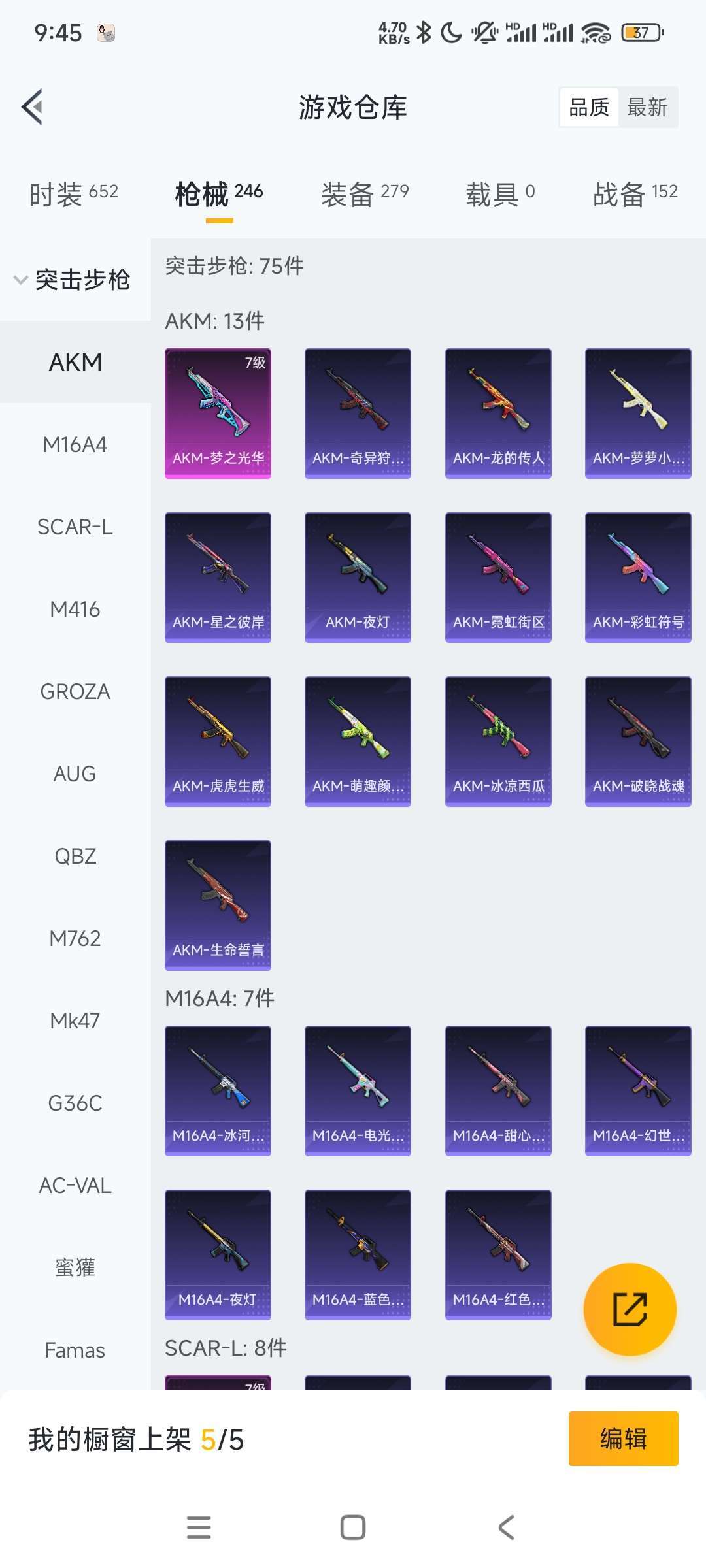The height and width of the screenshot is (1568, 706).
Task: View the AKM-夜灯 skin
Action: [358, 577]
